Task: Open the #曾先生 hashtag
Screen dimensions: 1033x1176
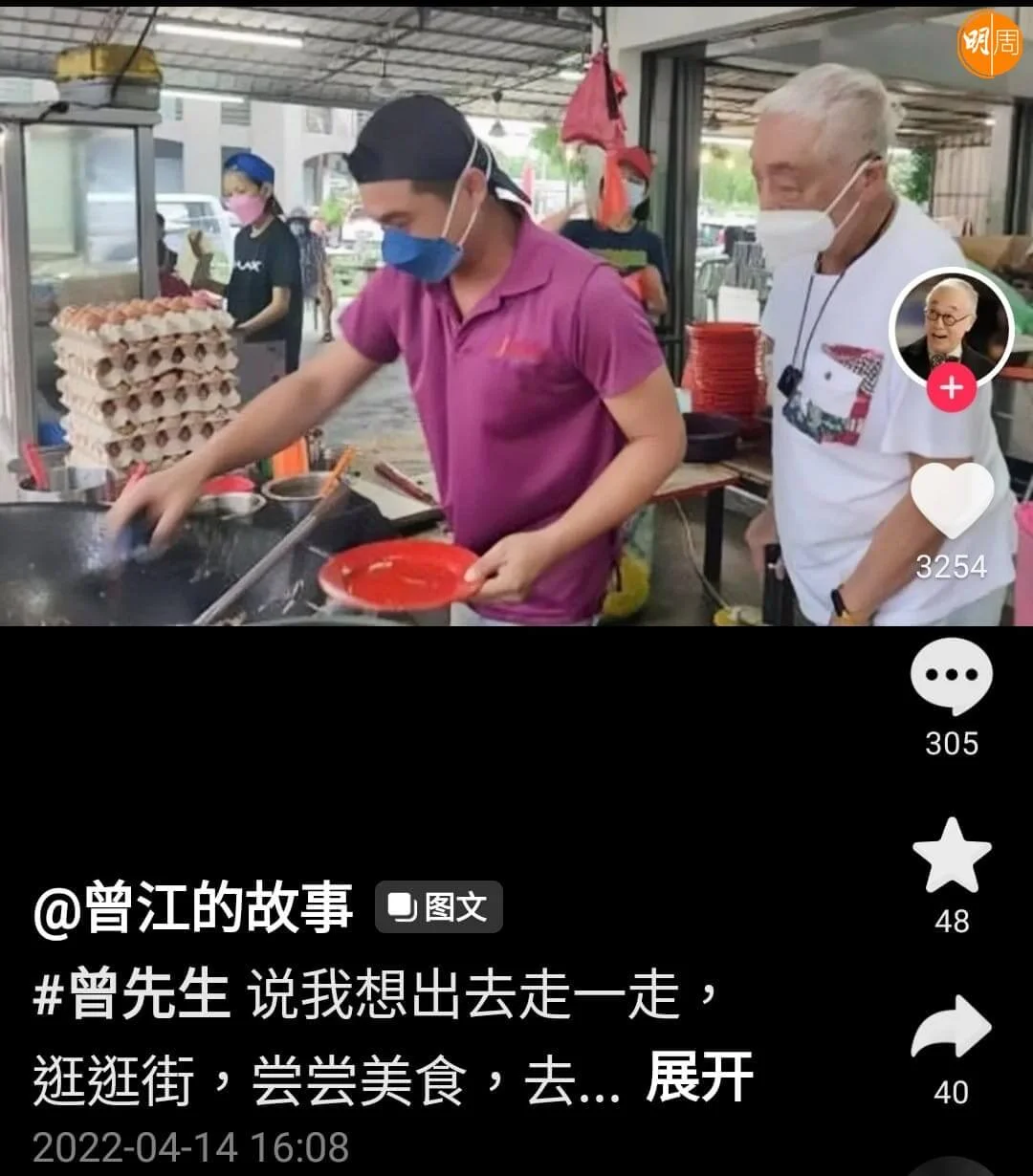Action: [131, 994]
